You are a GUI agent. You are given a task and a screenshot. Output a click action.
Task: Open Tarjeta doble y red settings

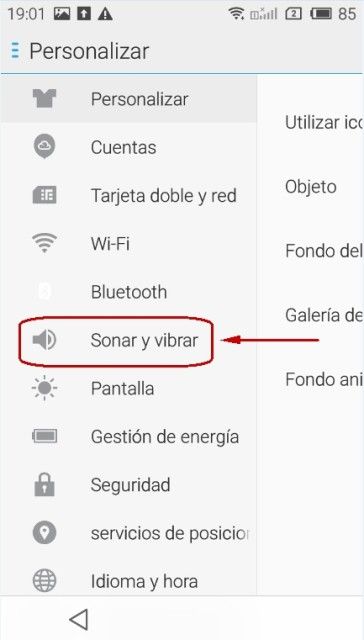[x=128, y=195]
